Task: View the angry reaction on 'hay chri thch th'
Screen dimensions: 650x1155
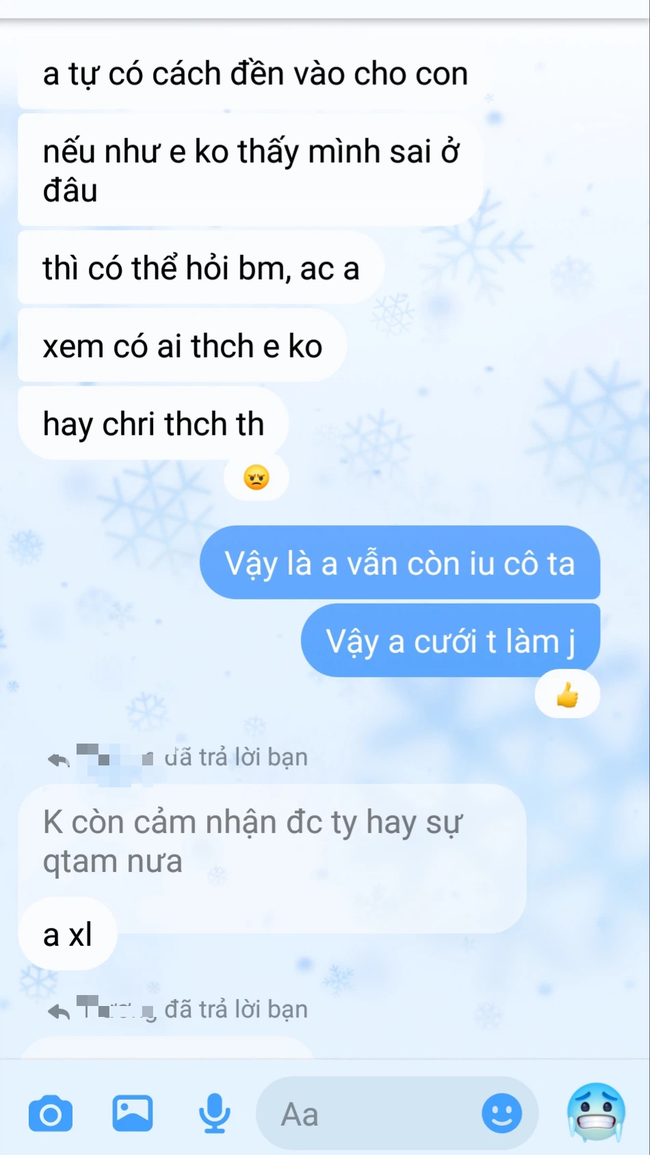Action: (257, 478)
